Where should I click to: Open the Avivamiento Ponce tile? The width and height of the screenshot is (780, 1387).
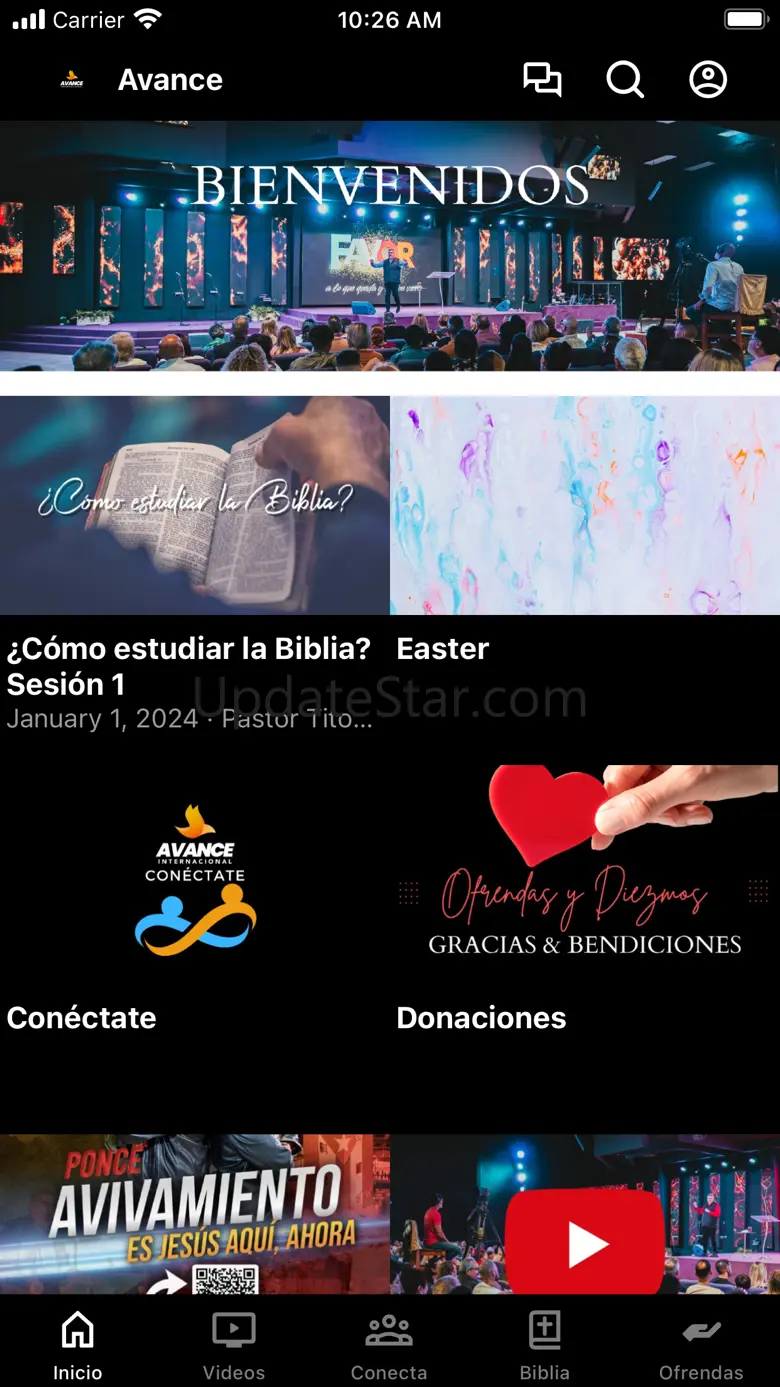pyautogui.click(x=195, y=1214)
